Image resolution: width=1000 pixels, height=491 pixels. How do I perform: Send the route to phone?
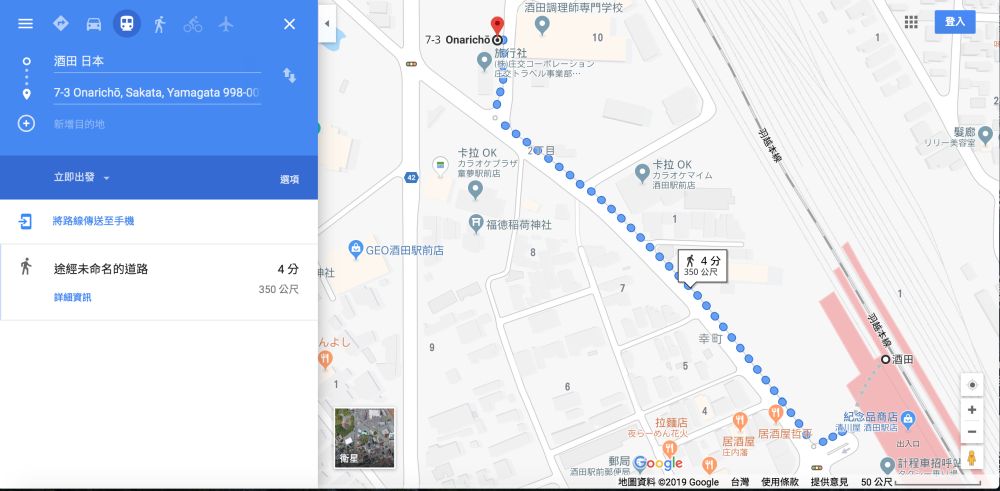(93, 220)
